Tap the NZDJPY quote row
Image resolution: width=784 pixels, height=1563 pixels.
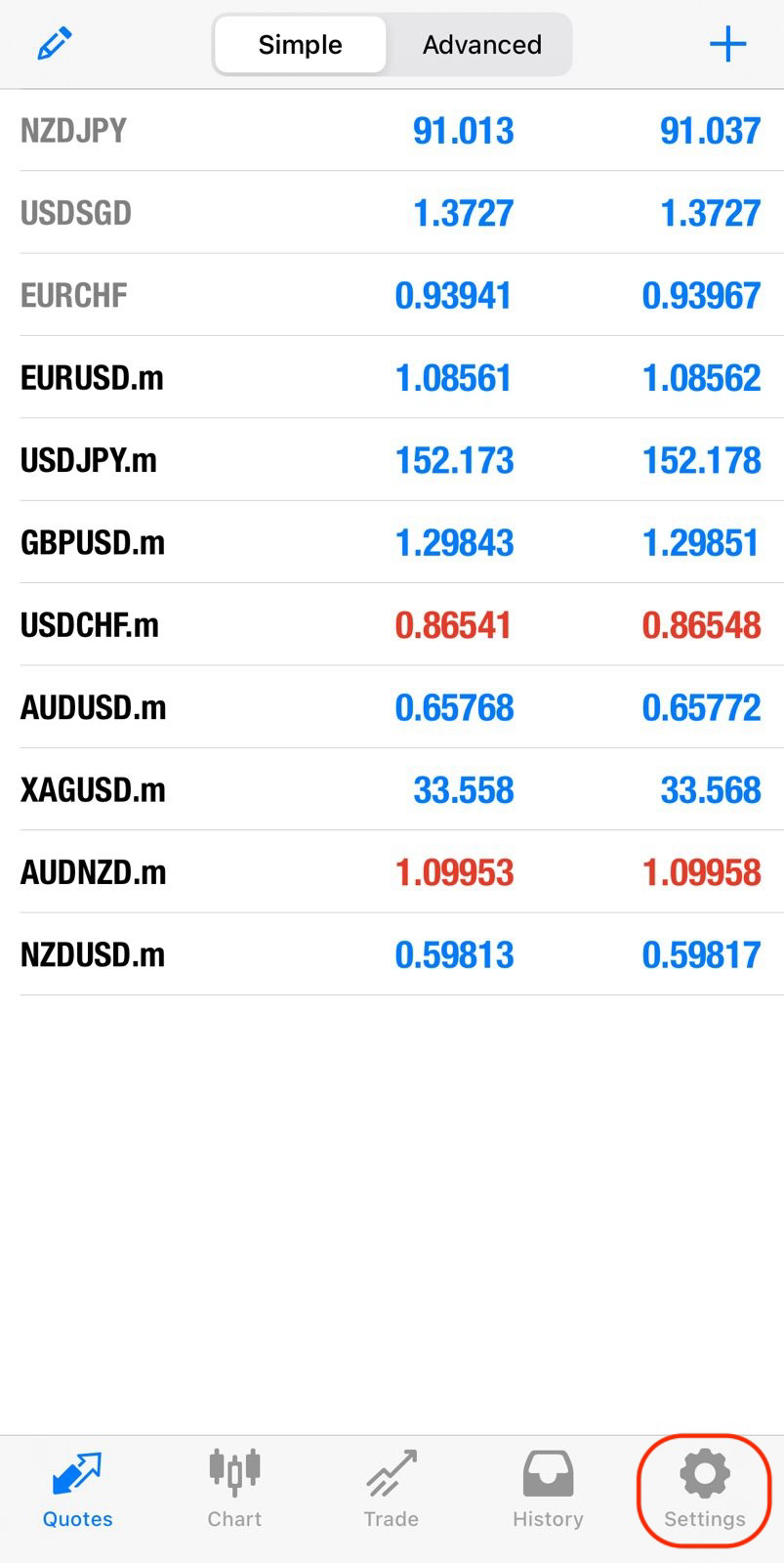[x=392, y=130]
